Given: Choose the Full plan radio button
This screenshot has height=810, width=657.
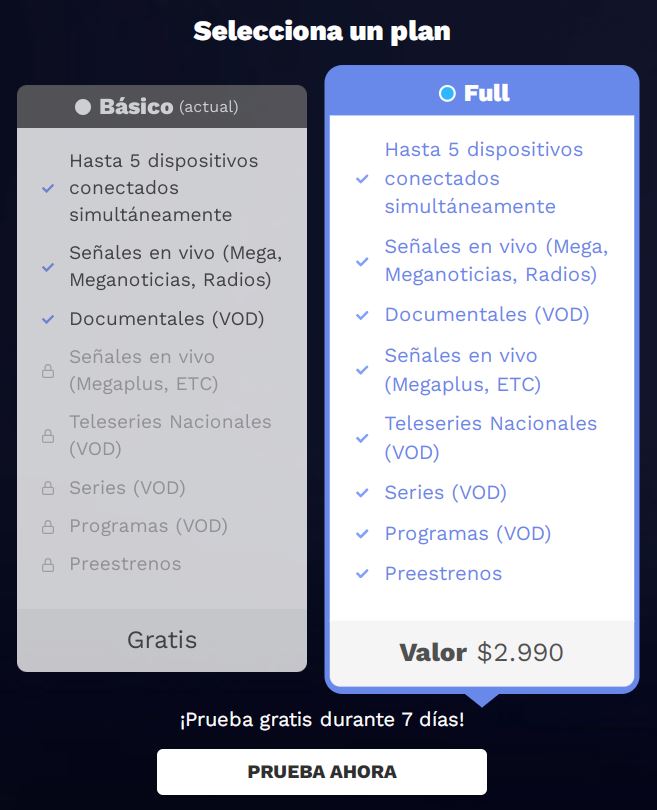Looking at the screenshot, I should coord(447,94).
